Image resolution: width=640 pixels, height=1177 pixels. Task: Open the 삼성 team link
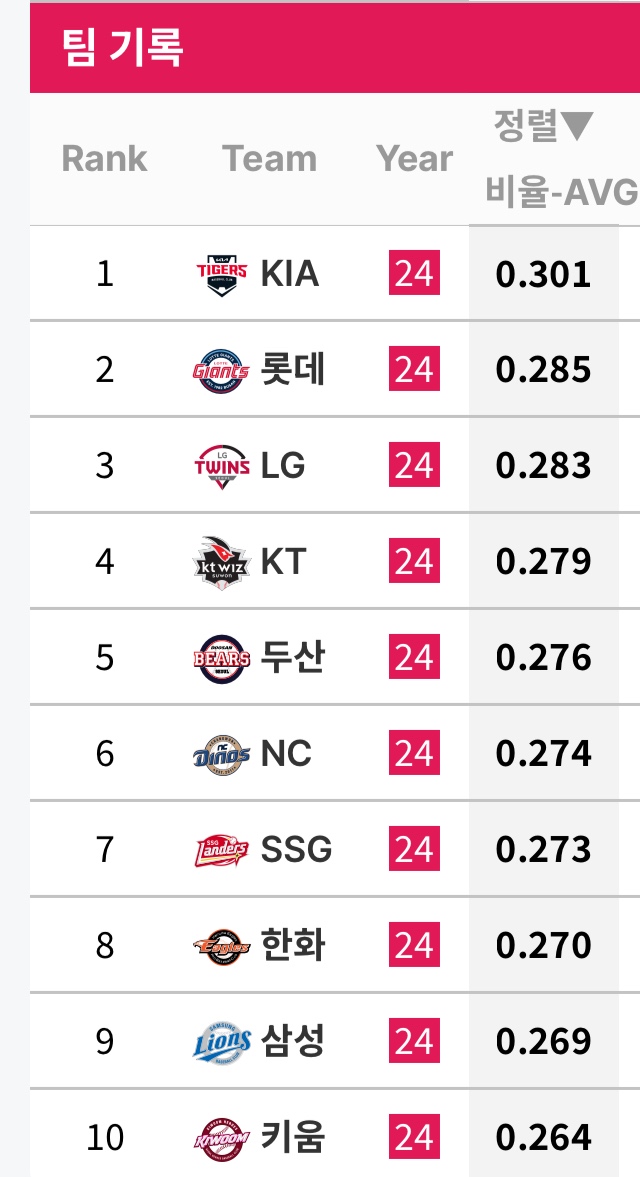(292, 1042)
